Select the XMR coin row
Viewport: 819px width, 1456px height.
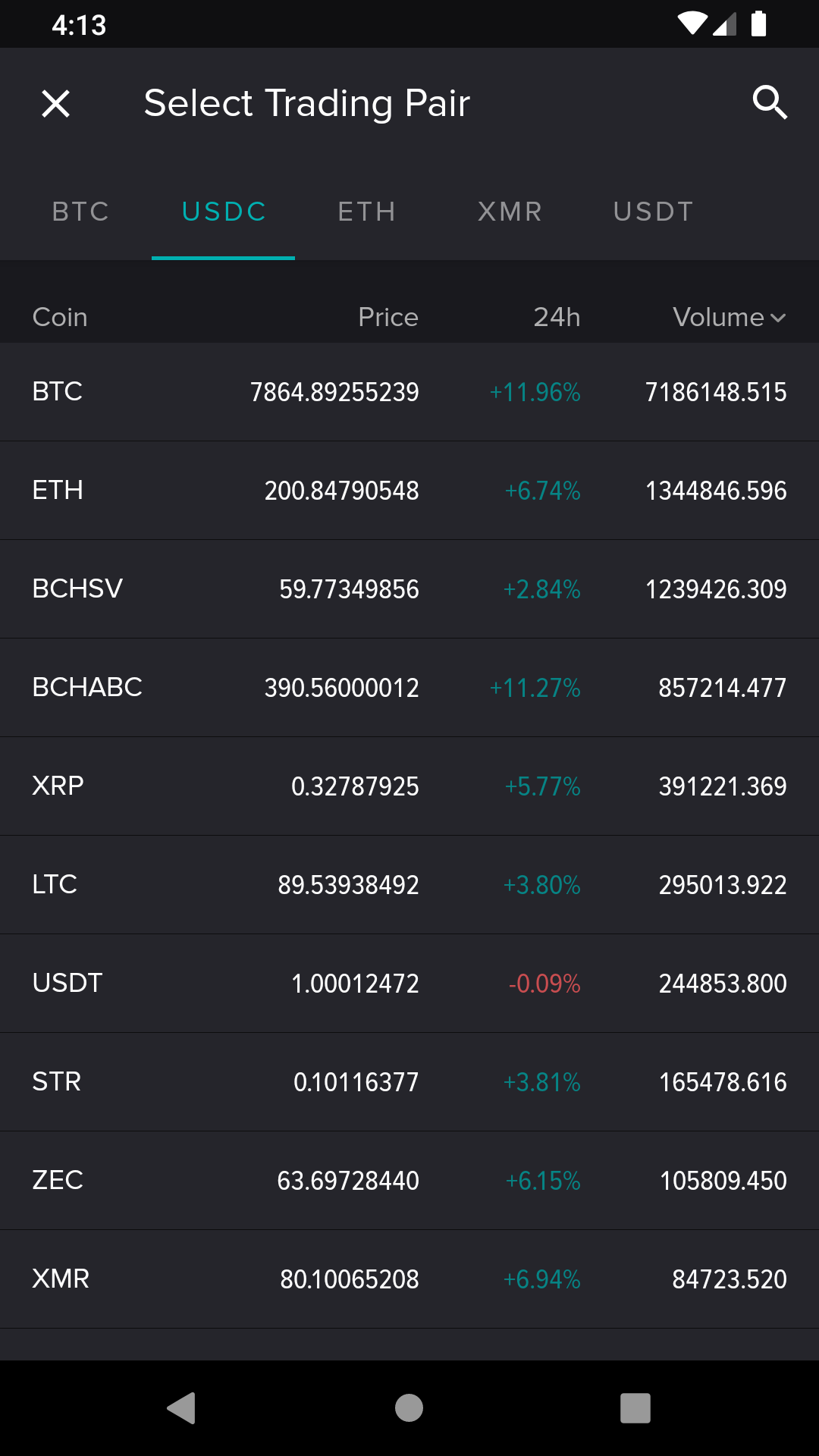pos(409,1279)
